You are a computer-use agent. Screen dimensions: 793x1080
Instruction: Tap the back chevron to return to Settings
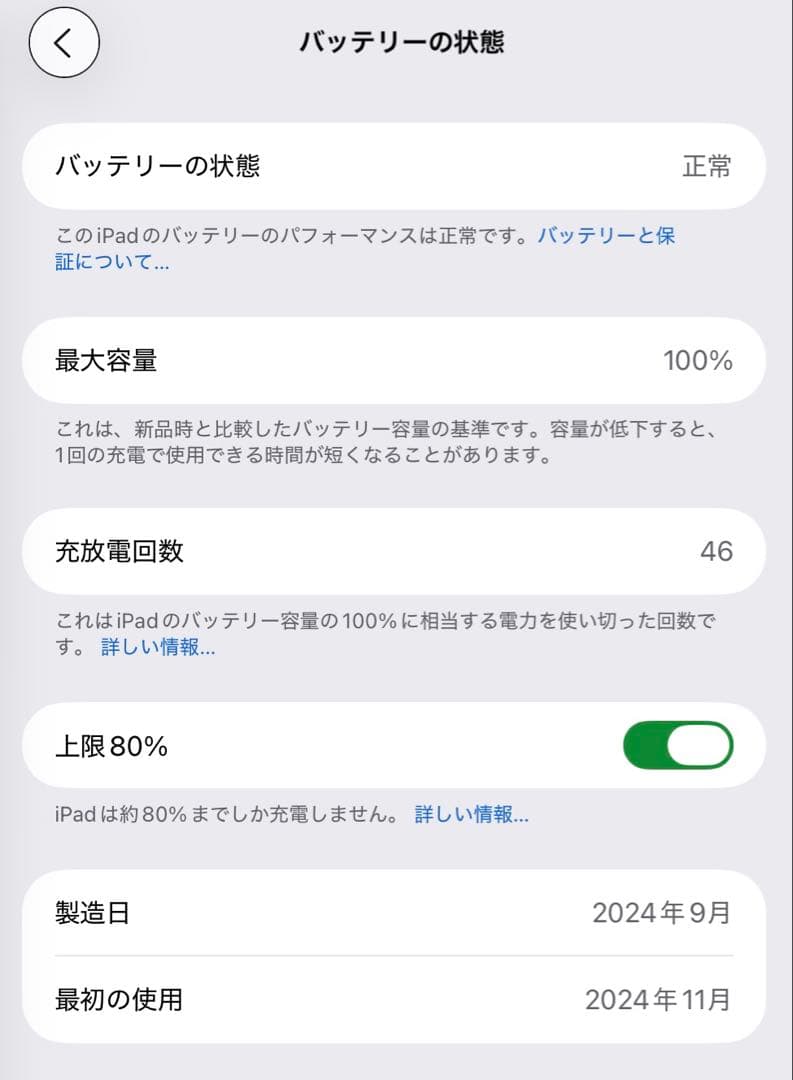pyautogui.click(x=63, y=43)
